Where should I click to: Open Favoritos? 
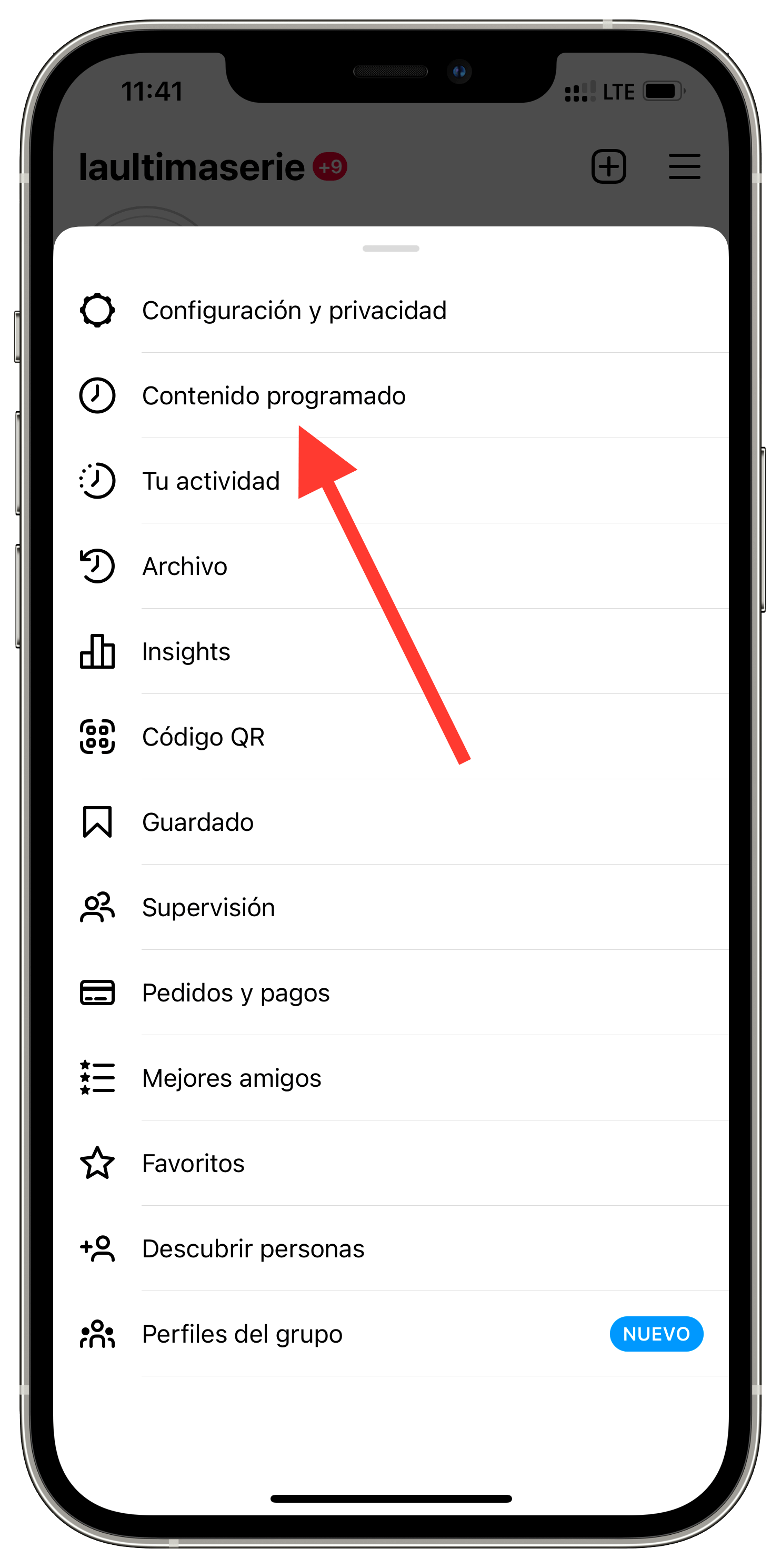(x=193, y=1163)
